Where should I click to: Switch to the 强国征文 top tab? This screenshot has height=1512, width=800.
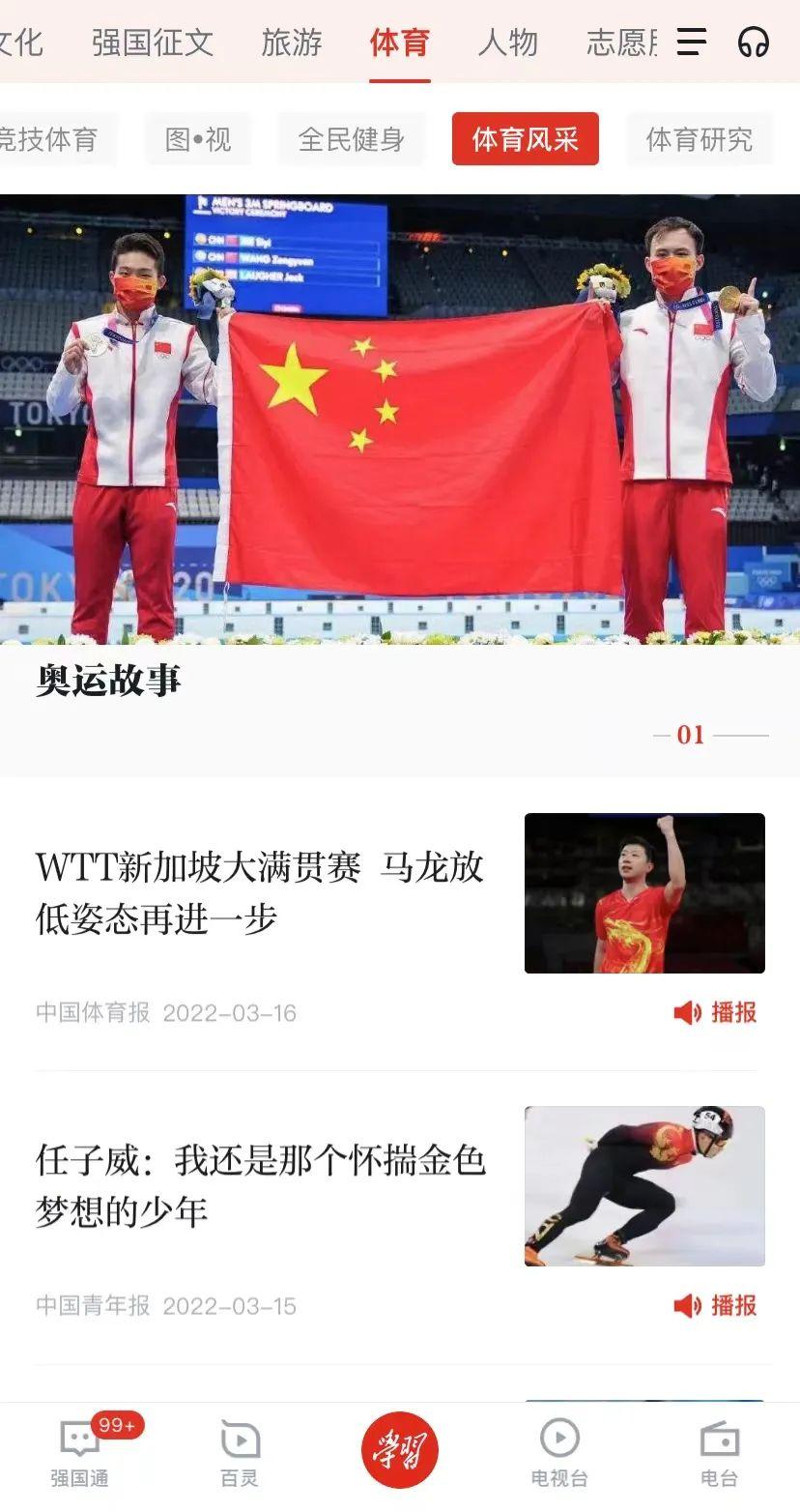(153, 43)
